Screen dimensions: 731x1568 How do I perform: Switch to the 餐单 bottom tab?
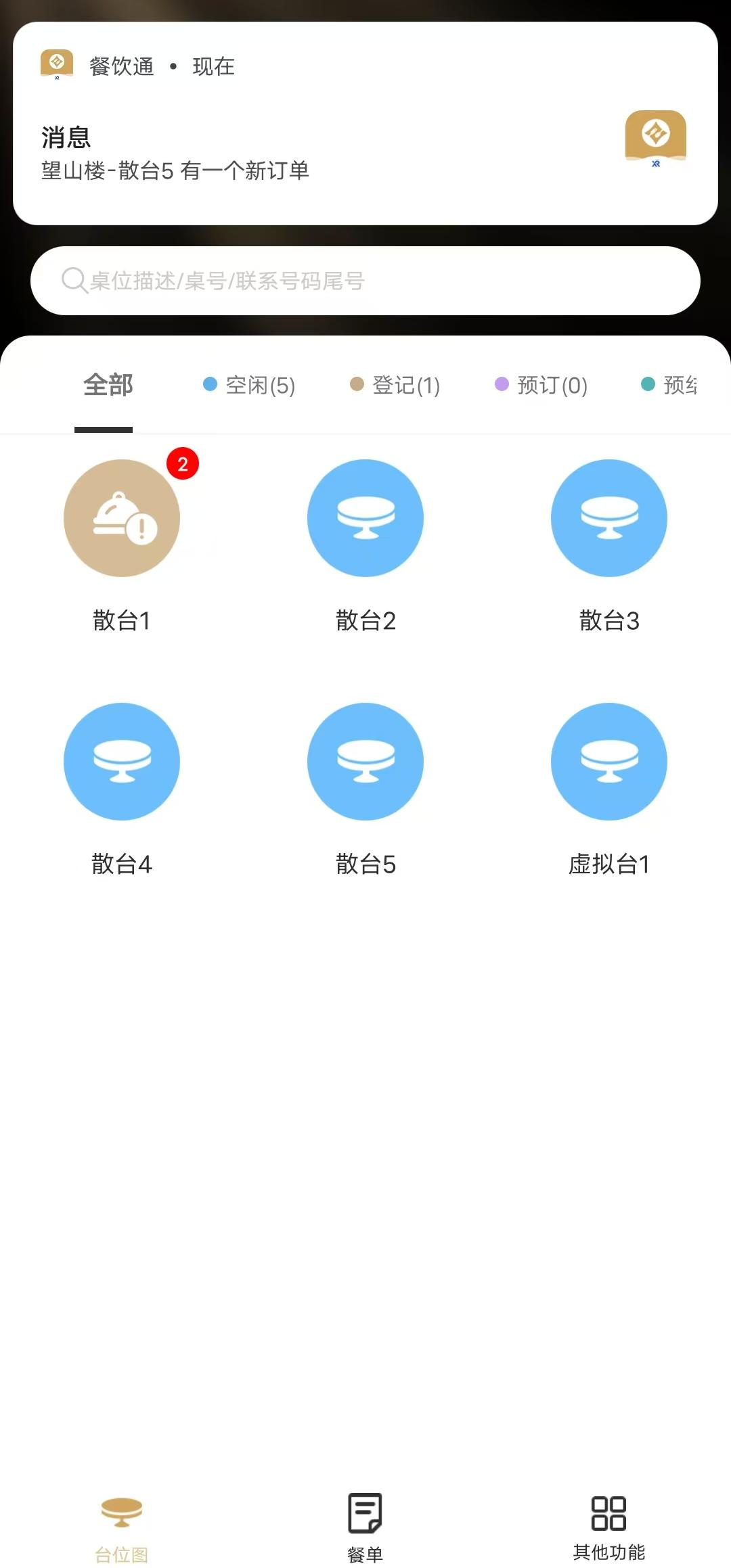[365, 1529]
